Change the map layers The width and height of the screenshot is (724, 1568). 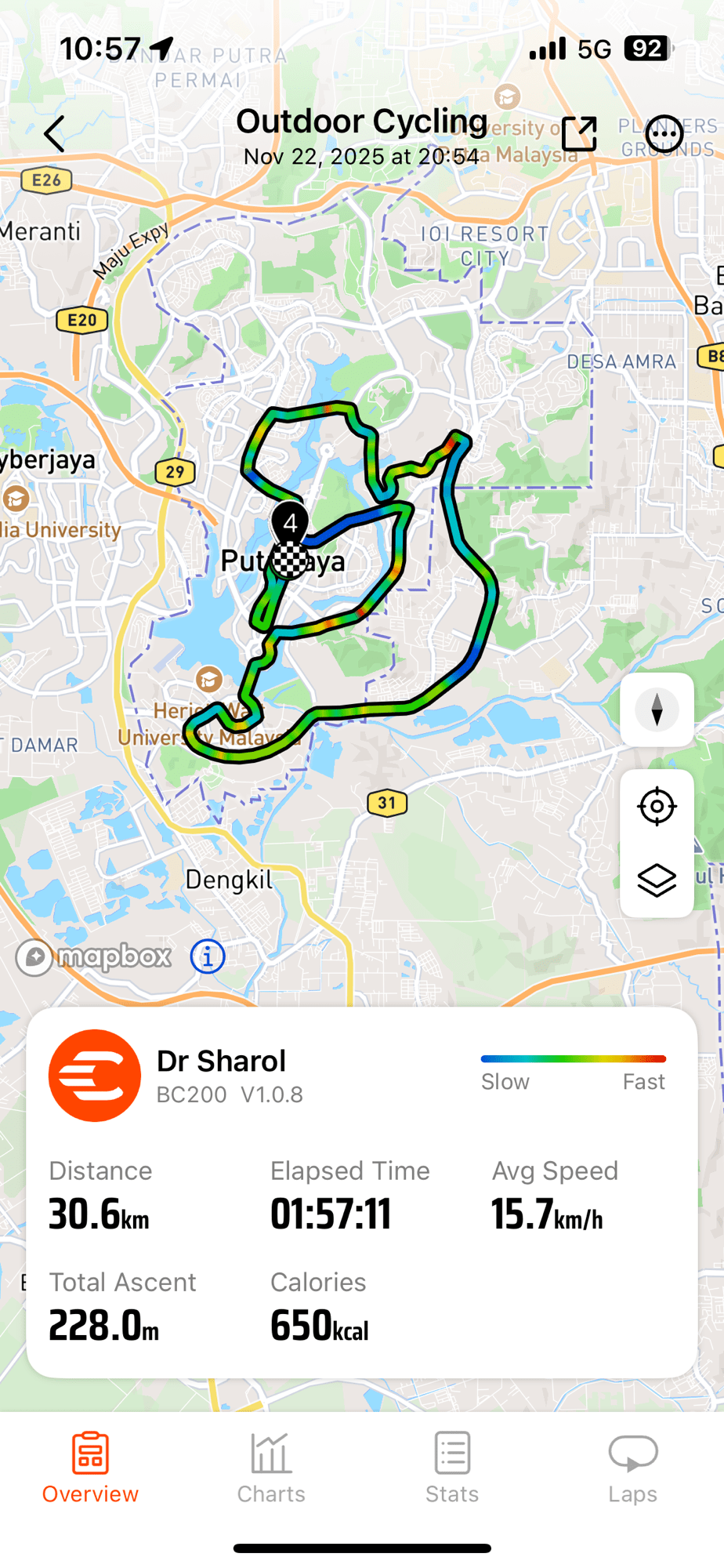[657, 880]
